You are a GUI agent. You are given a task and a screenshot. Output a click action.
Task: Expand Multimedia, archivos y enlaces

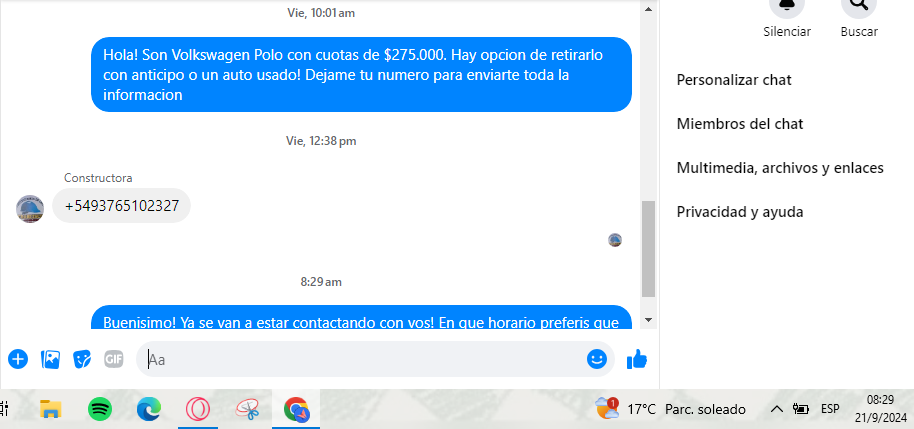pyautogui.click(x=780, y=168)
